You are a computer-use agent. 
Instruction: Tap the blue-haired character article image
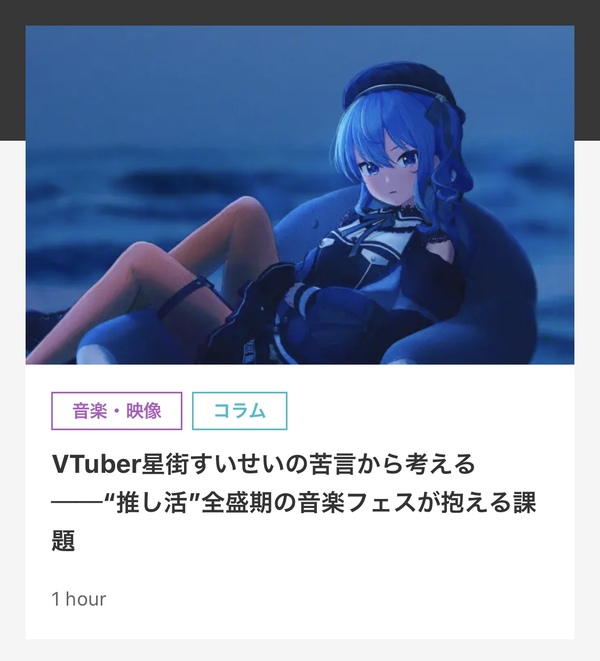[x=300, y=195]
